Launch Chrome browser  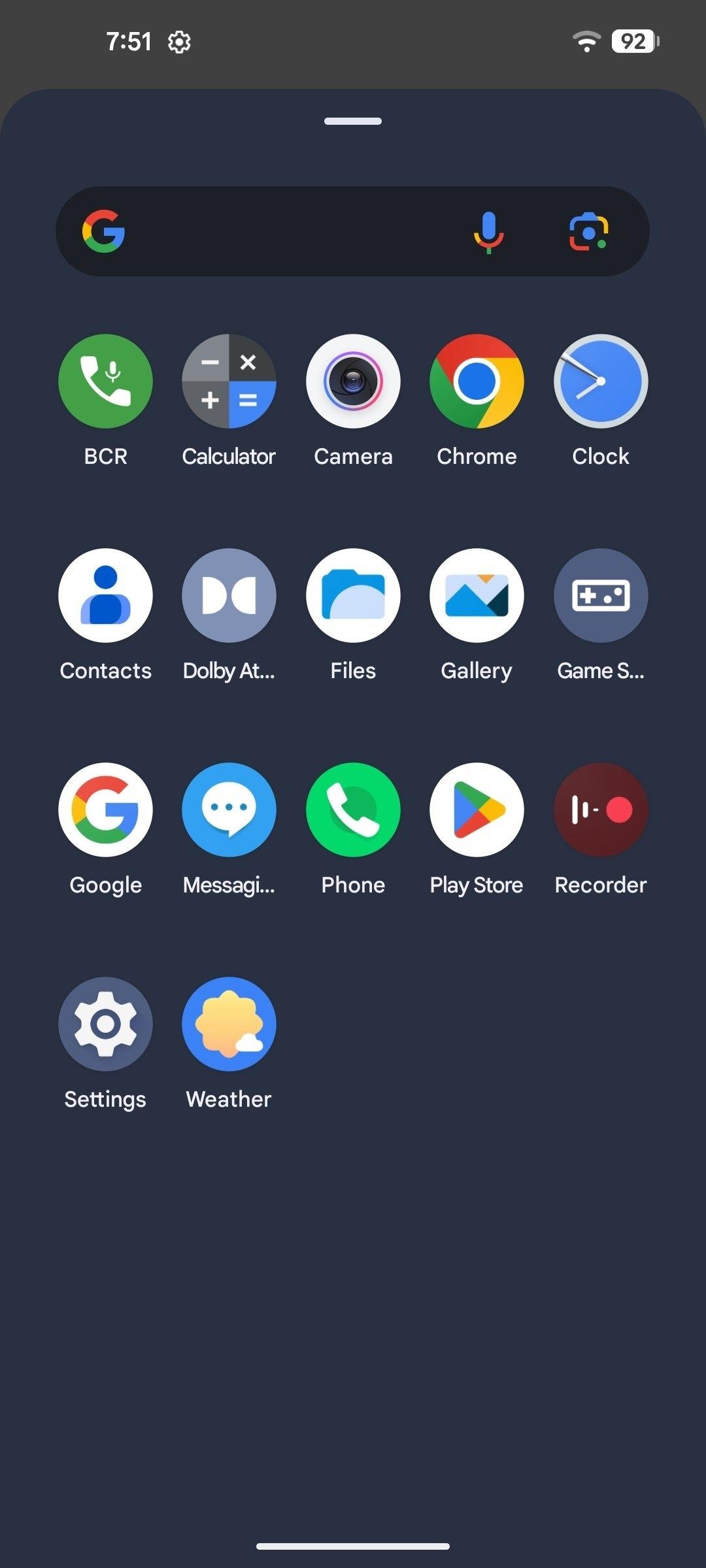477,382
